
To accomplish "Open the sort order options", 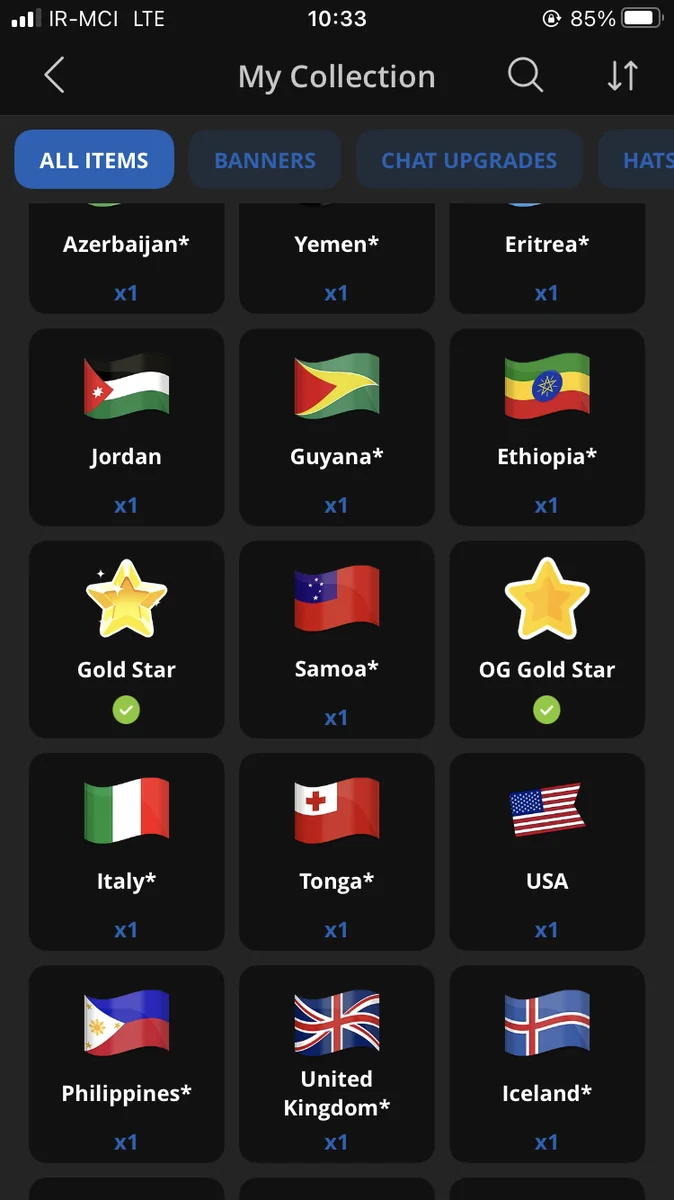I will (622, 76).
